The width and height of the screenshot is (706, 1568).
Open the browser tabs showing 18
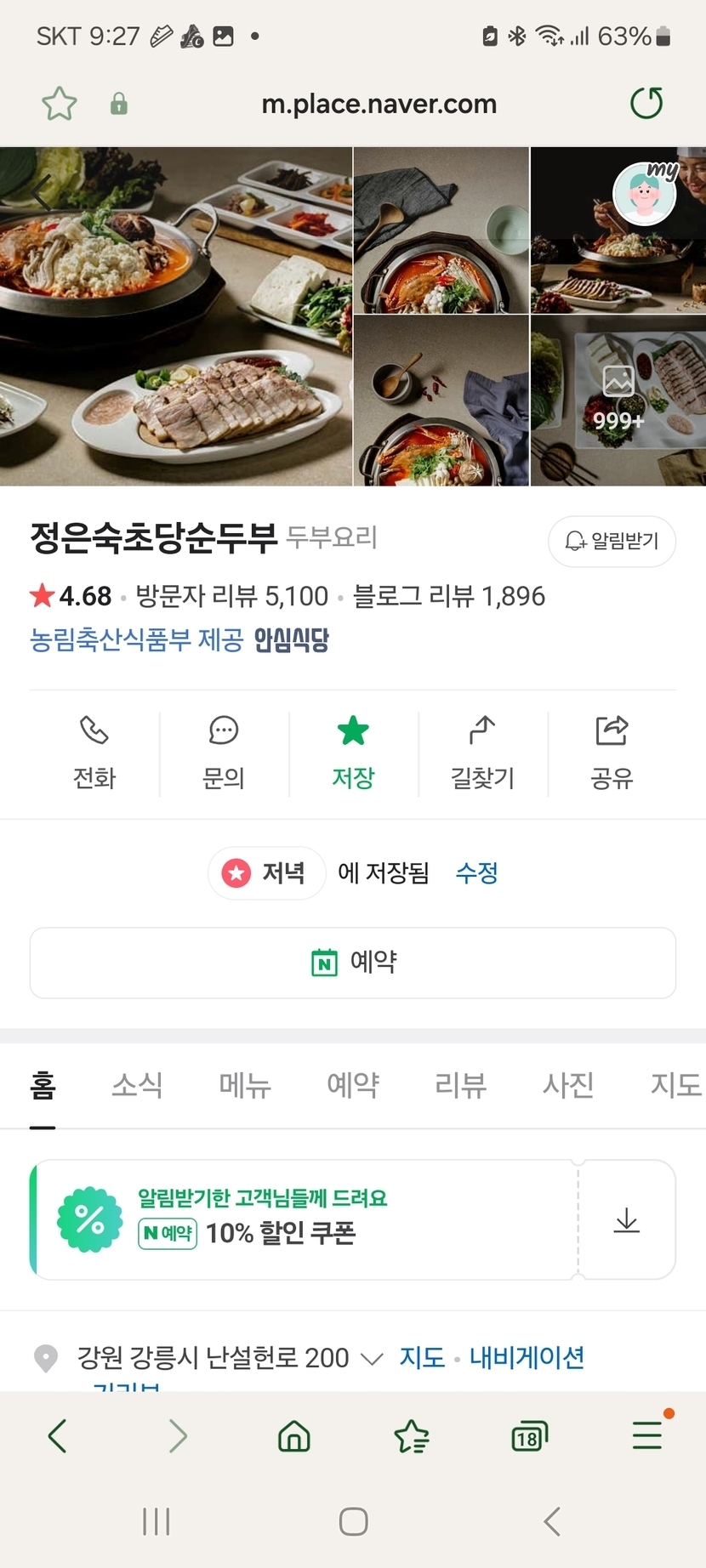coord(528,1436)
